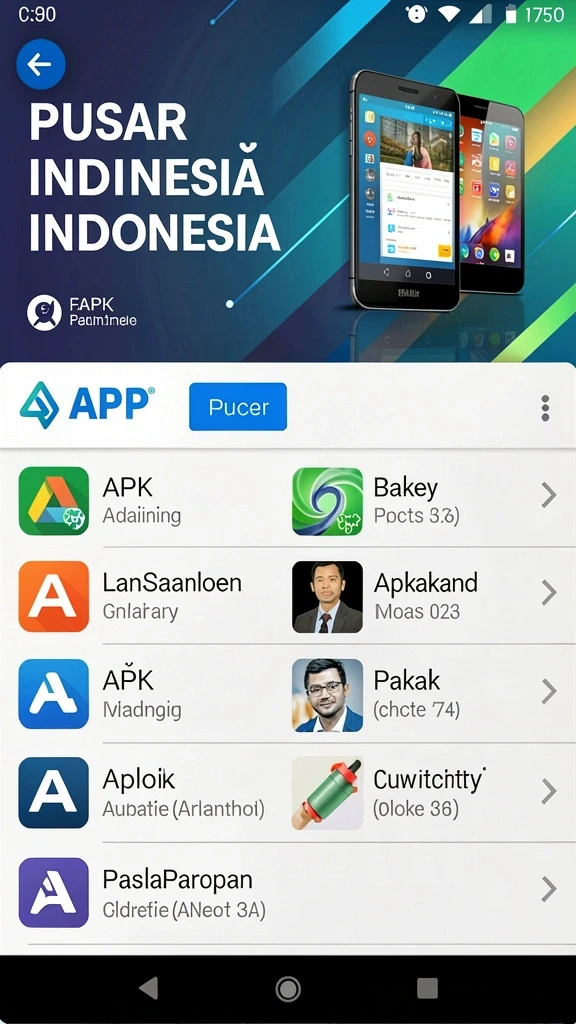Open the three-dot overflow menu
This screenshot has height=1024, width=576.
pyautogui.click(x=545, y=408)
